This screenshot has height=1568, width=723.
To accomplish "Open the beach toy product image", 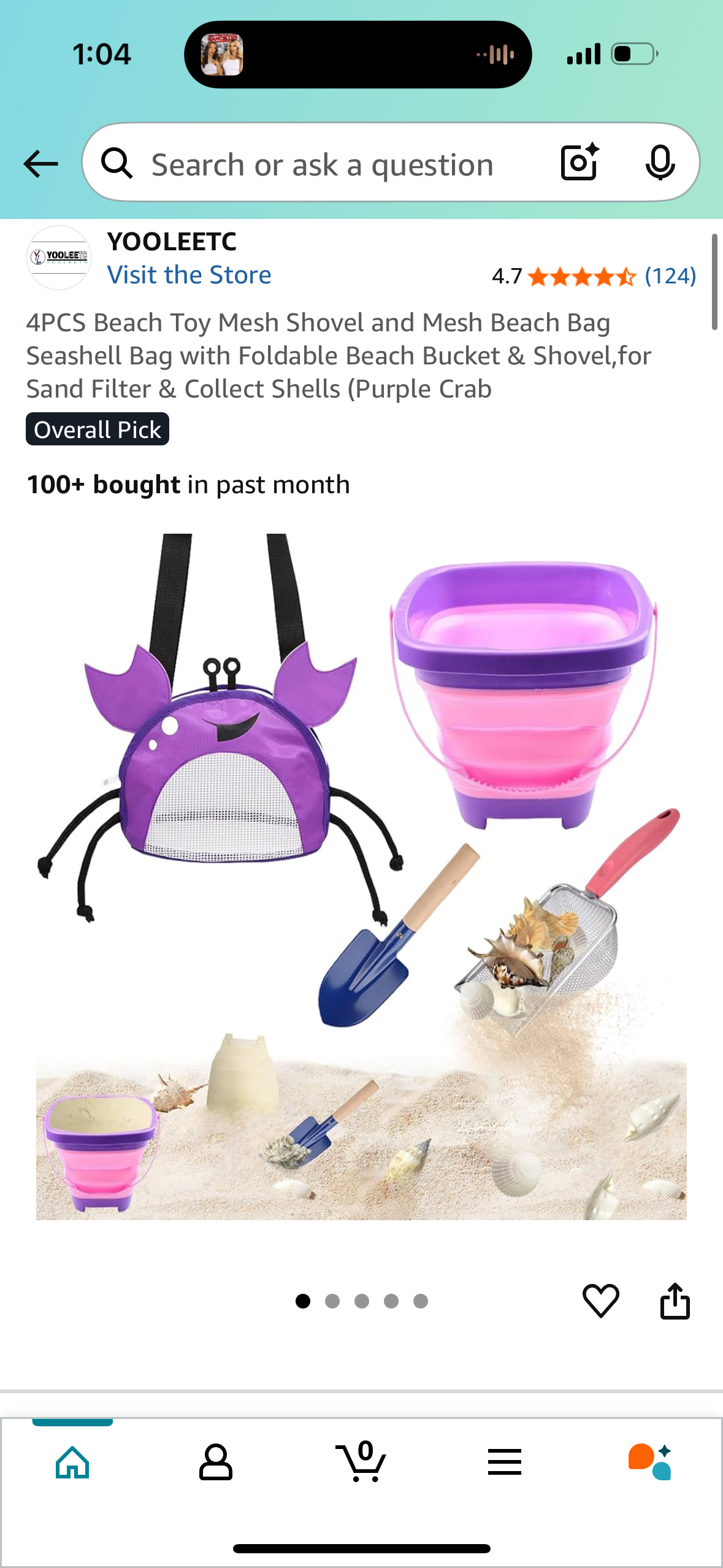I will coord(361,876).
